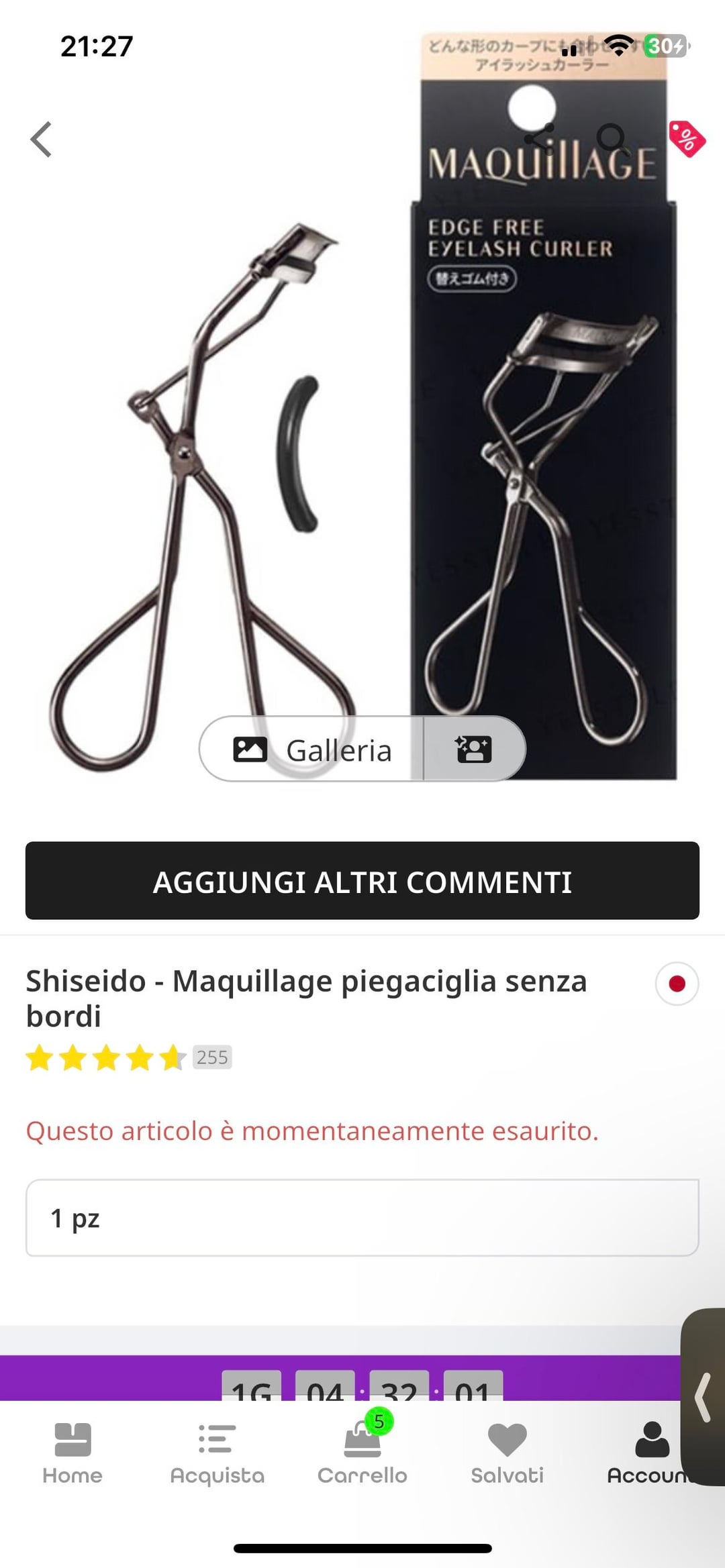Open the 255 reviews rating
The height and width of the screenshot is (1568, 725).
[211, 1057]
